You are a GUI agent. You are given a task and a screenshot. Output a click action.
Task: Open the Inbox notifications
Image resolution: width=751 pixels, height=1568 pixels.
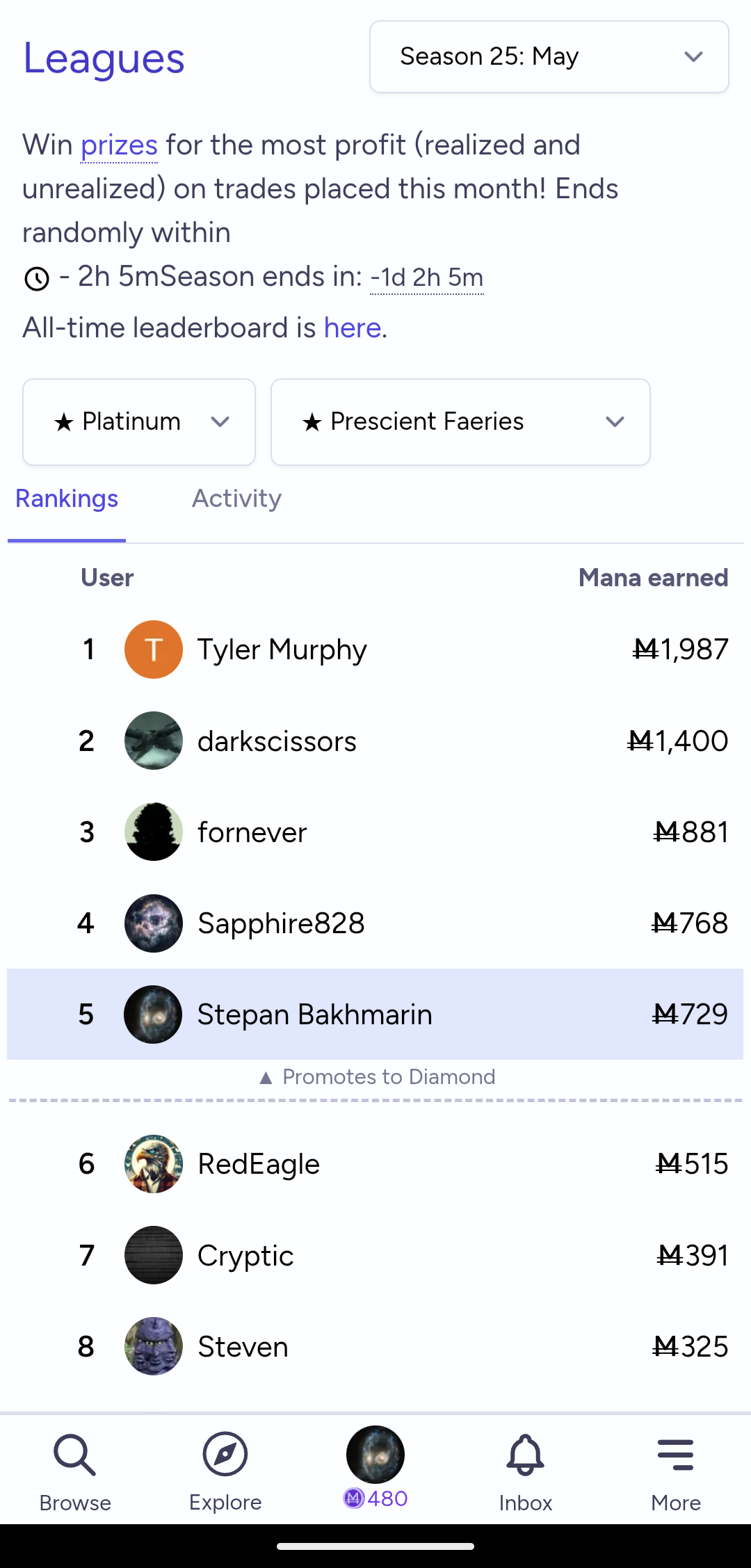coord(526,1471)
